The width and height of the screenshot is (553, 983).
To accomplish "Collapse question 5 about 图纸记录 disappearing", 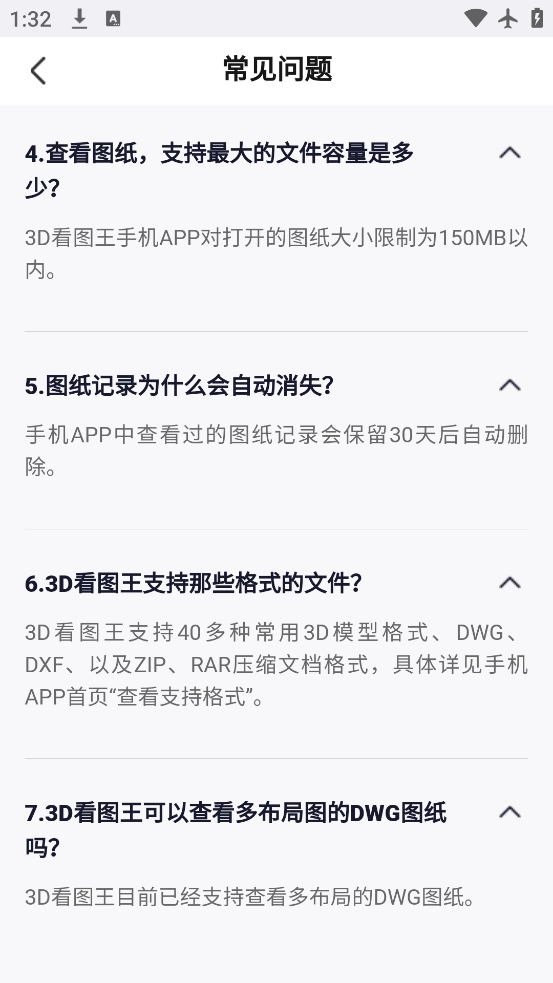I will coord(510,385).
